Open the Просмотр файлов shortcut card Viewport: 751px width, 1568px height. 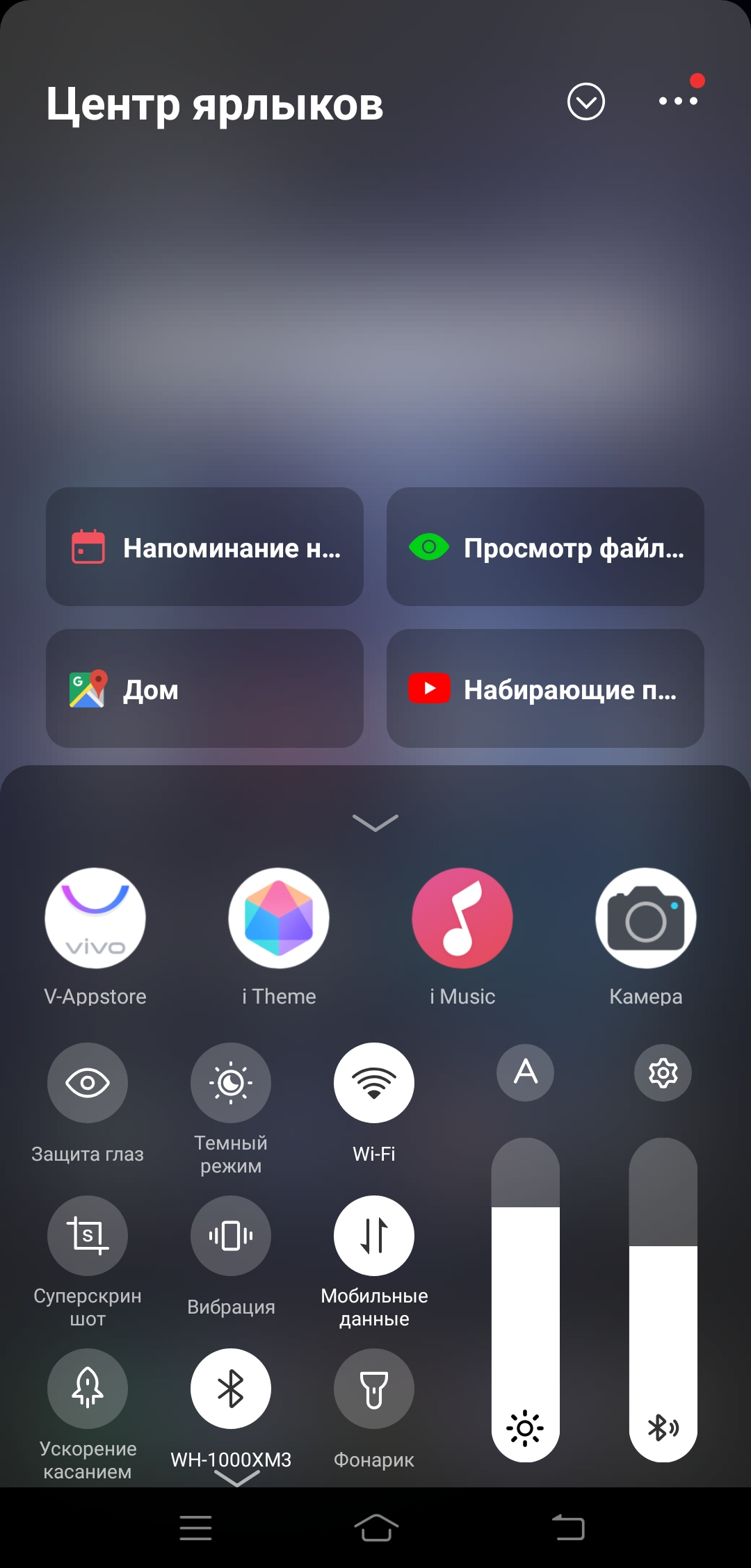(x=545, y=546)
